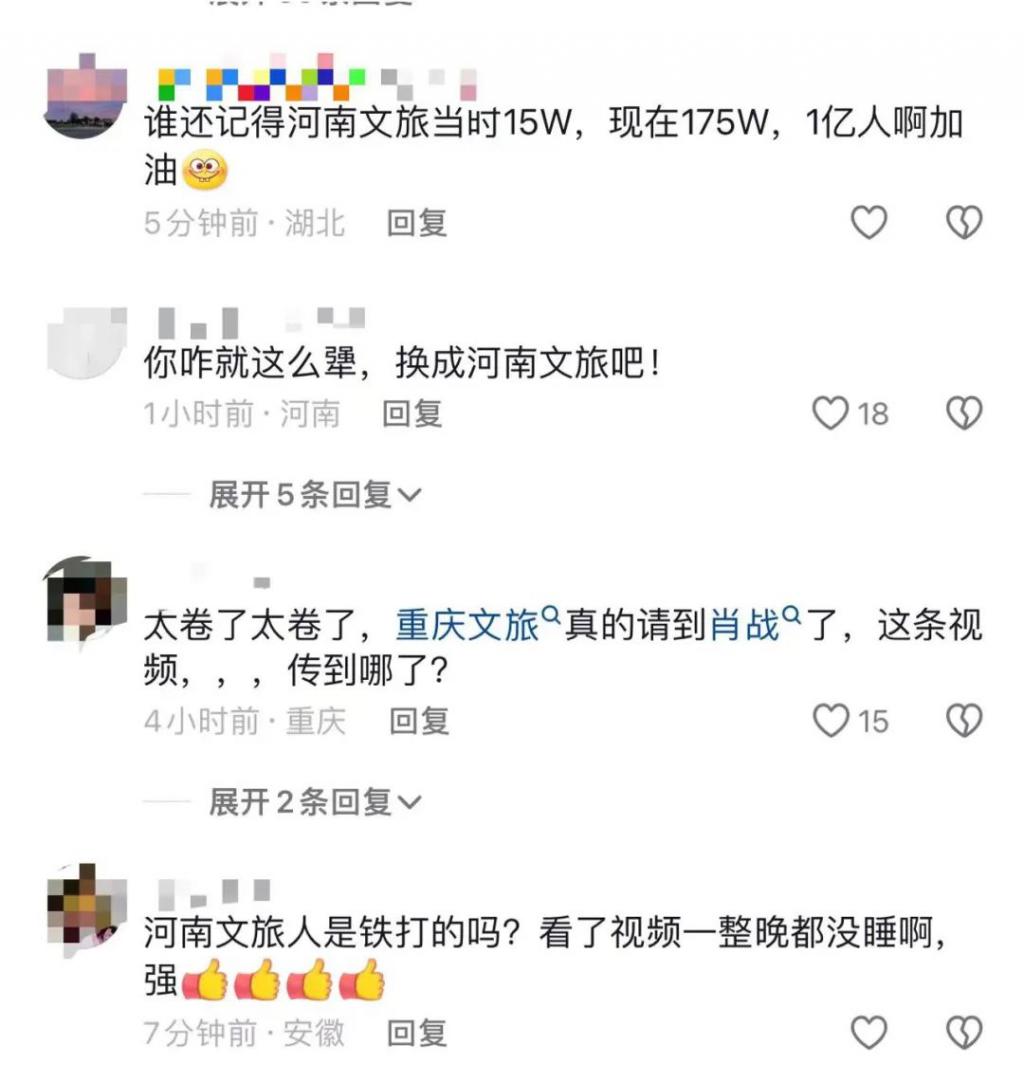This screenshot has width=1024, height=1082.
Task: Dislike the comment '你咋就这么犟'
Action: coord(964,413)
